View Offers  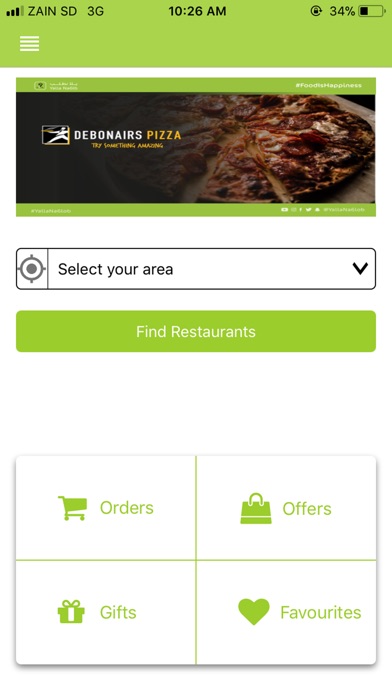click(286, 508)
